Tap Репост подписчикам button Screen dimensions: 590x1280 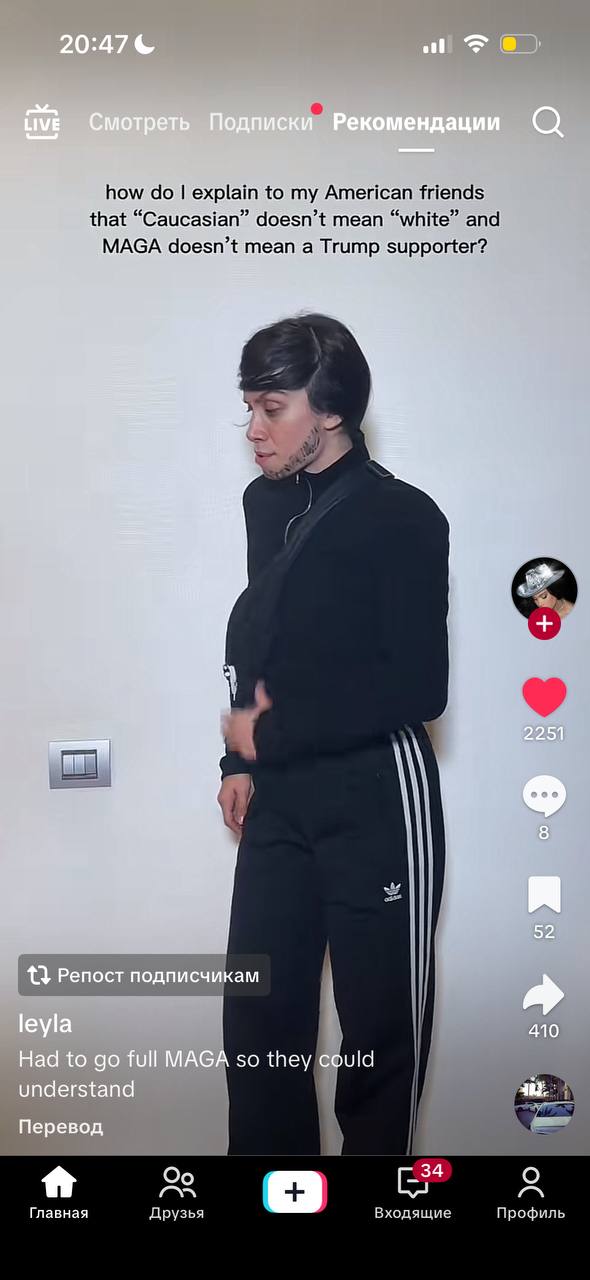tap(144, 975)
